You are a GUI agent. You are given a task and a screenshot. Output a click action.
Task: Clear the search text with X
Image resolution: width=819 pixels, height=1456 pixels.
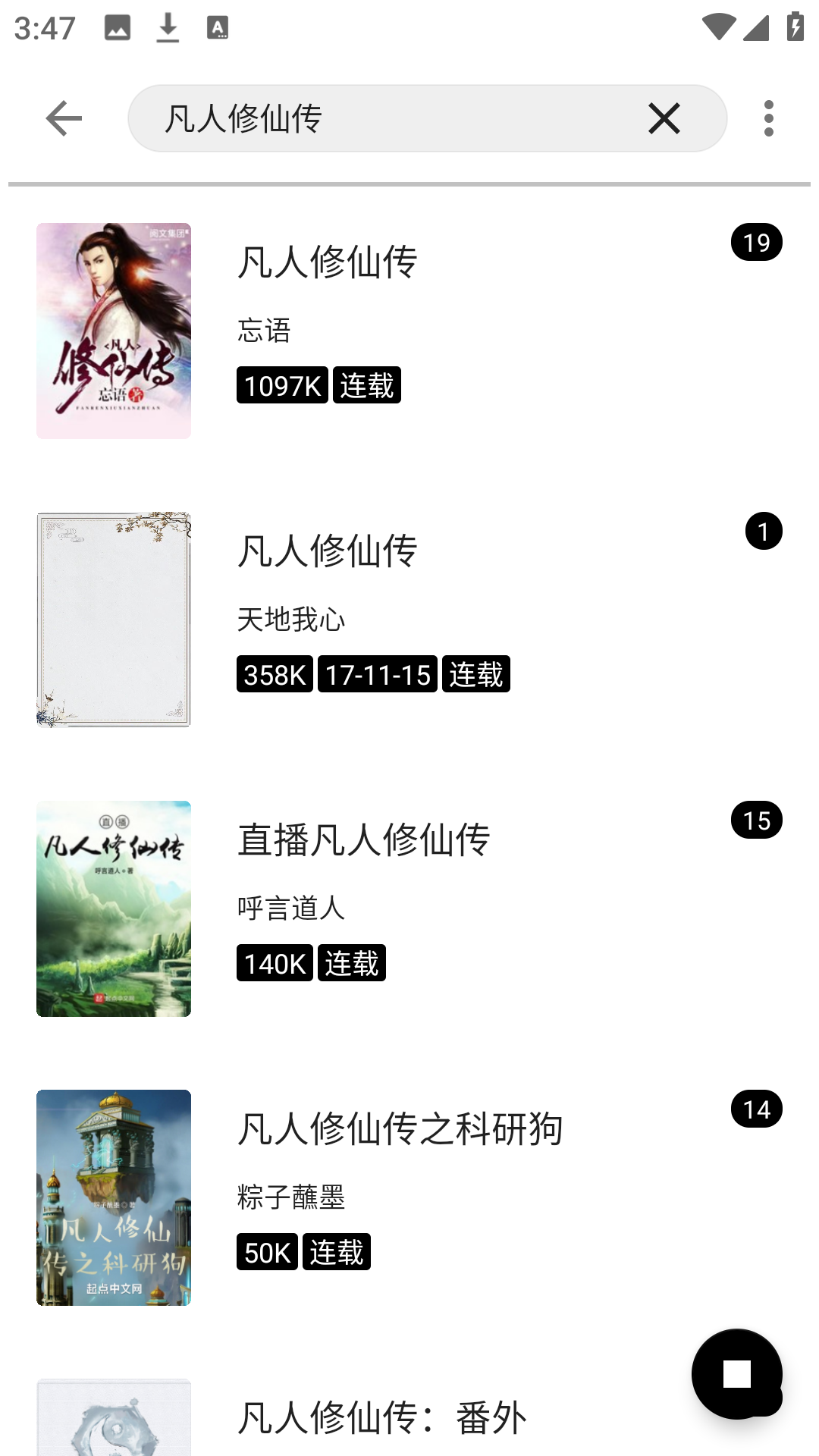click(x=664, y=118)
